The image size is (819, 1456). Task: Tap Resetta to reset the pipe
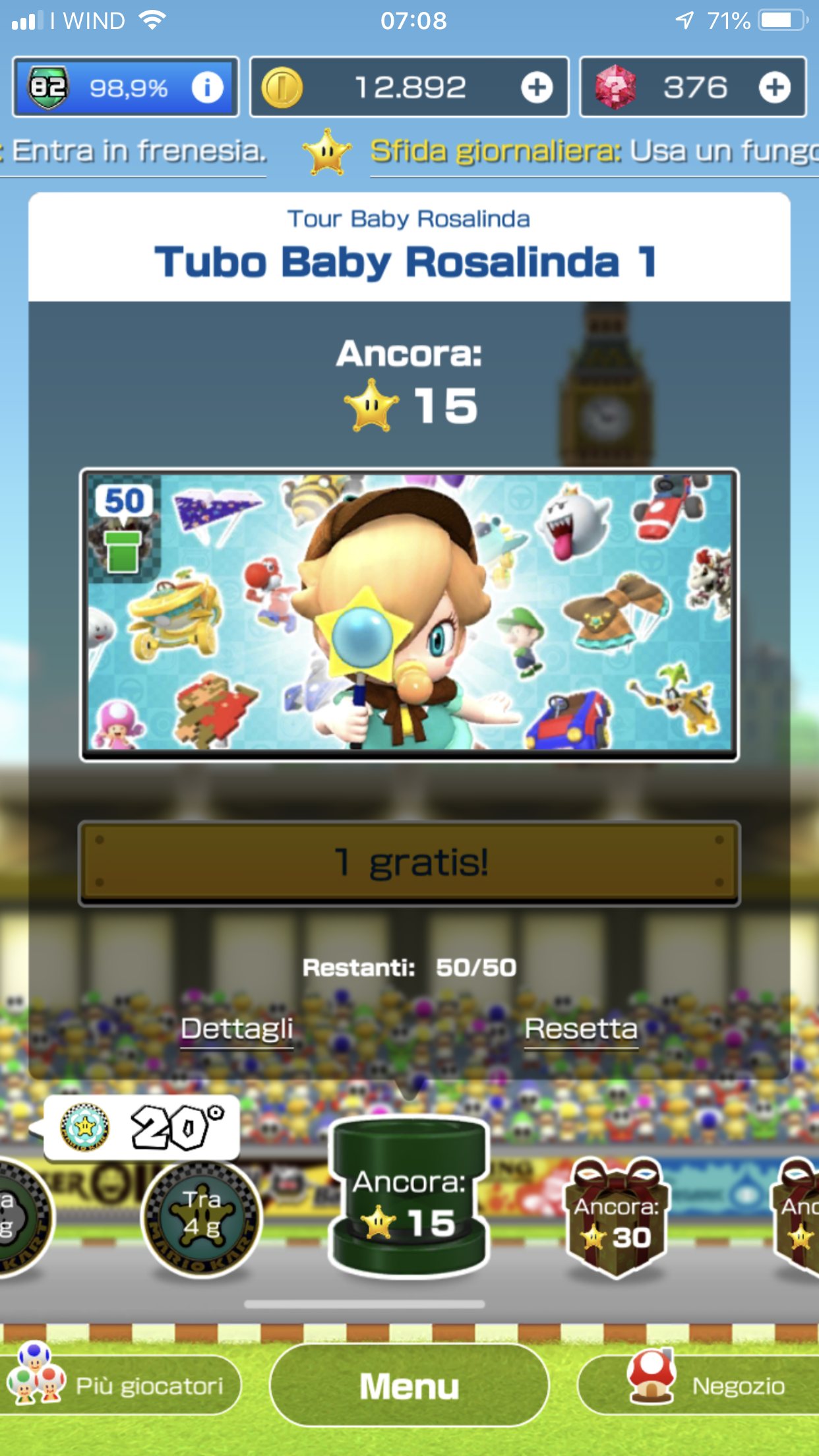click(x=581, y=1029)
